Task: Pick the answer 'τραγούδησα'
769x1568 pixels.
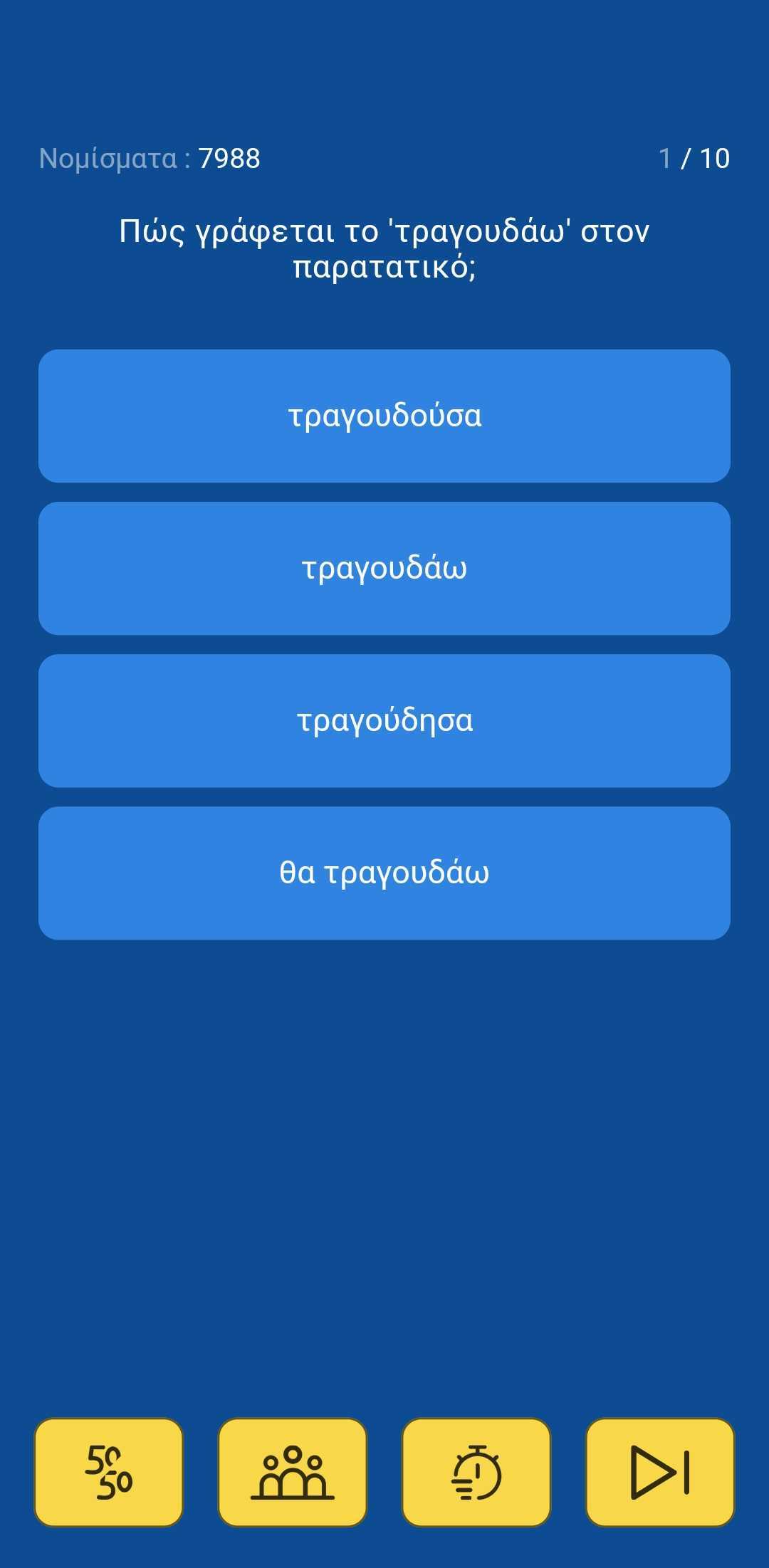Action: point(384,720)
